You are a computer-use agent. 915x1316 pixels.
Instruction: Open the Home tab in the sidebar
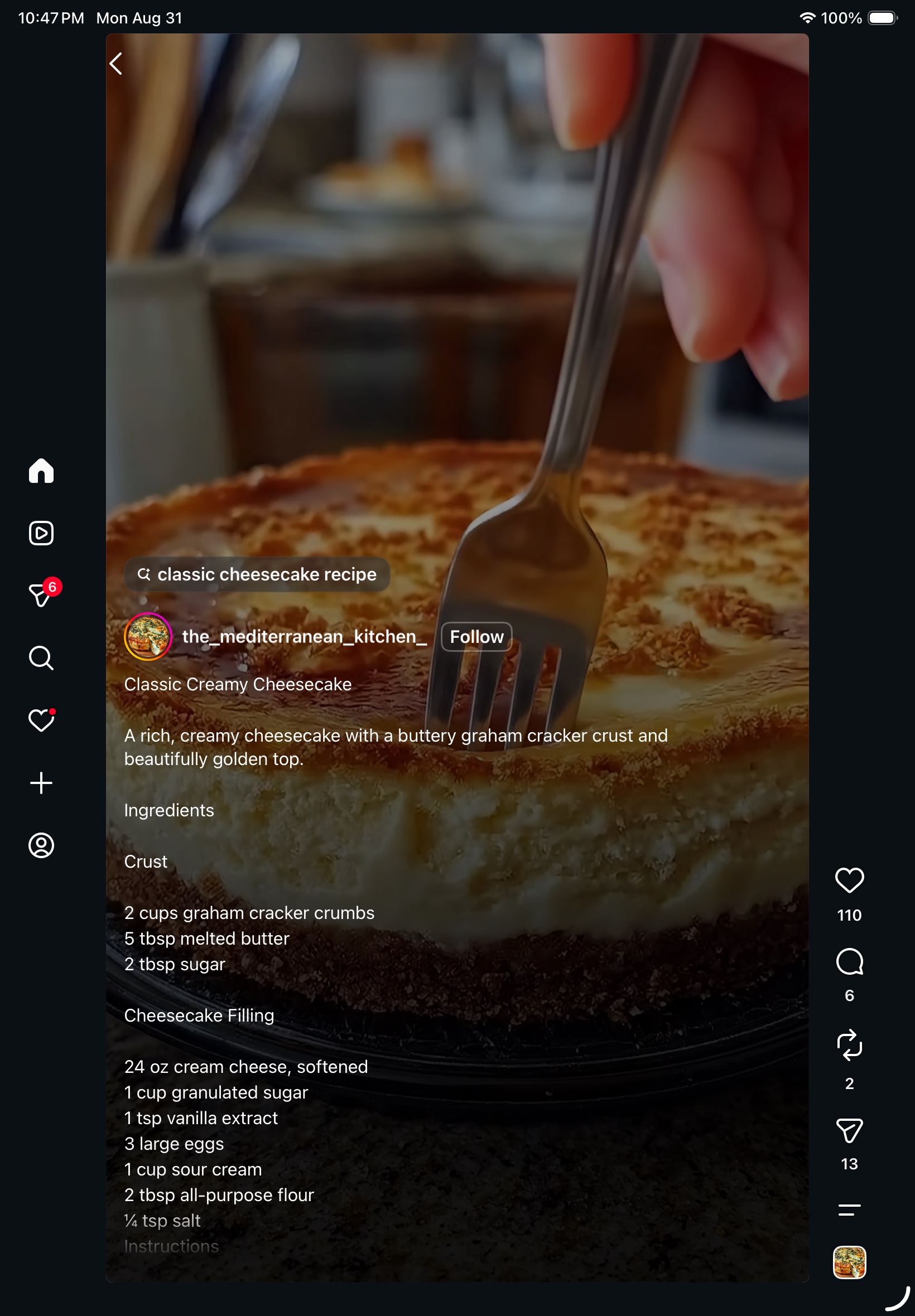(41, 471)
